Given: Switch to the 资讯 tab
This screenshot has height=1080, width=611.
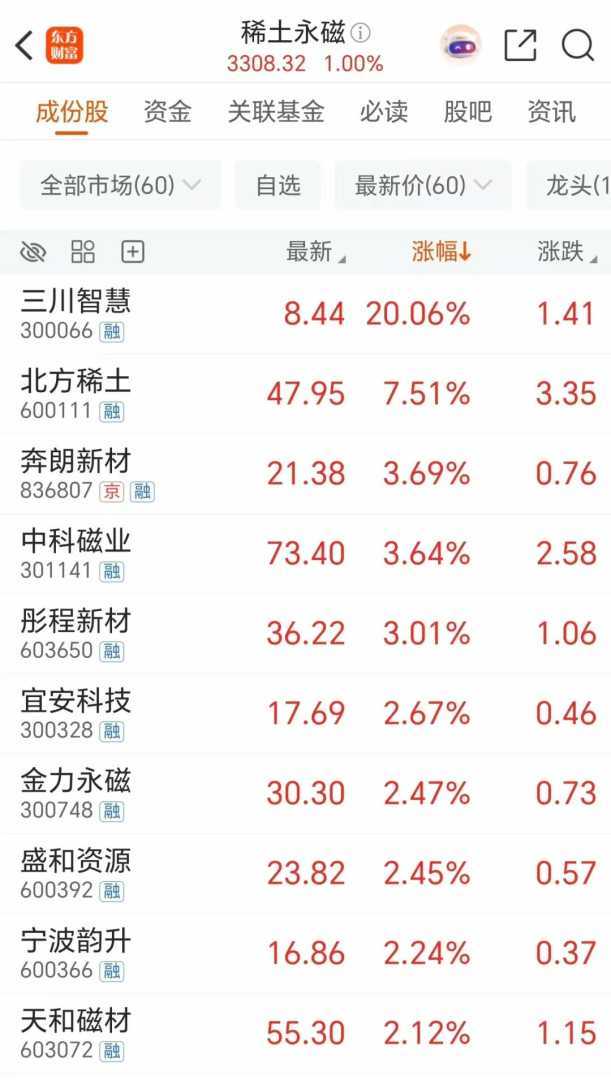Looking at the screenshot, I should (552, 111).
